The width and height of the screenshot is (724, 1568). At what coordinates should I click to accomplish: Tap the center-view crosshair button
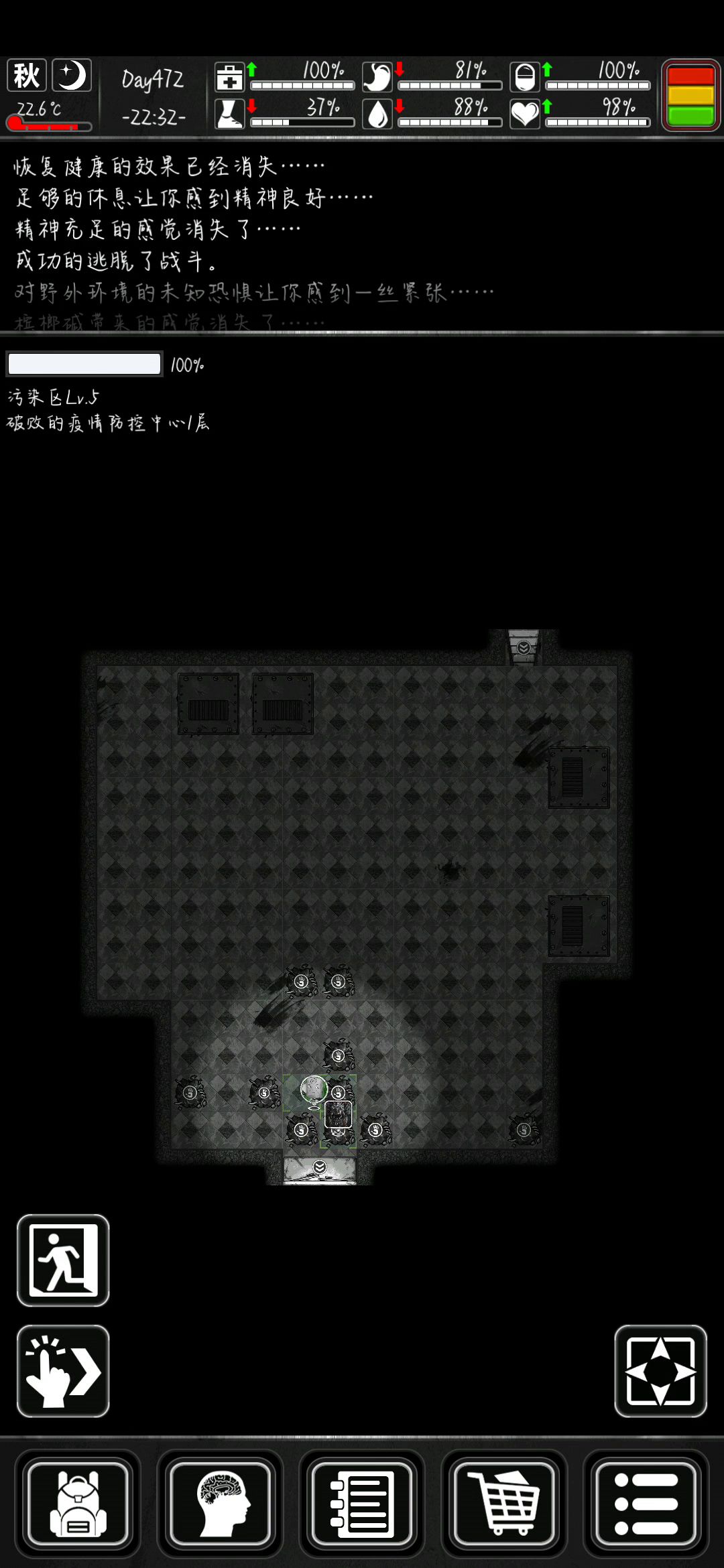coord(660,1371)
